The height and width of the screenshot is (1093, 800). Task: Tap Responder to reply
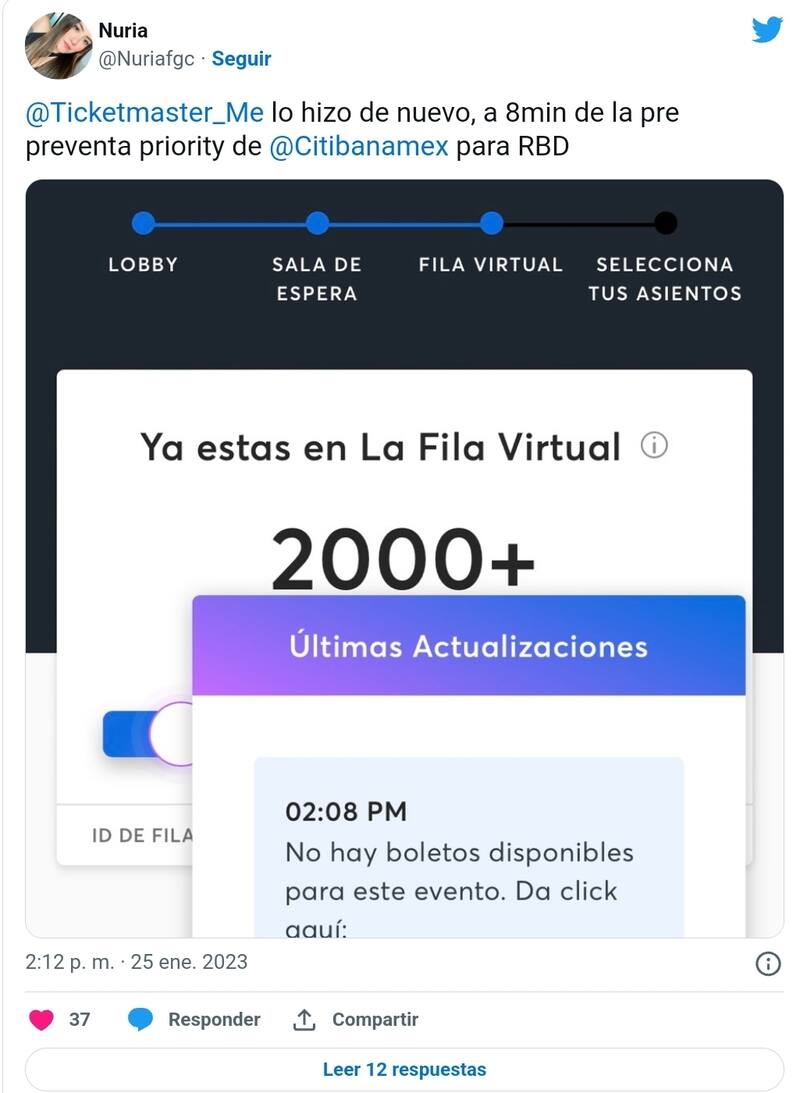[x=195, y=1020]
